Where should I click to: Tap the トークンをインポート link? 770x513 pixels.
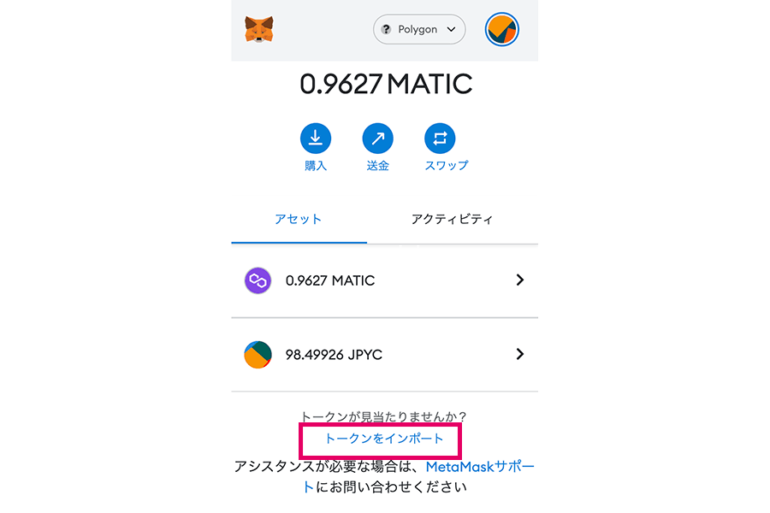click(384, 439)
